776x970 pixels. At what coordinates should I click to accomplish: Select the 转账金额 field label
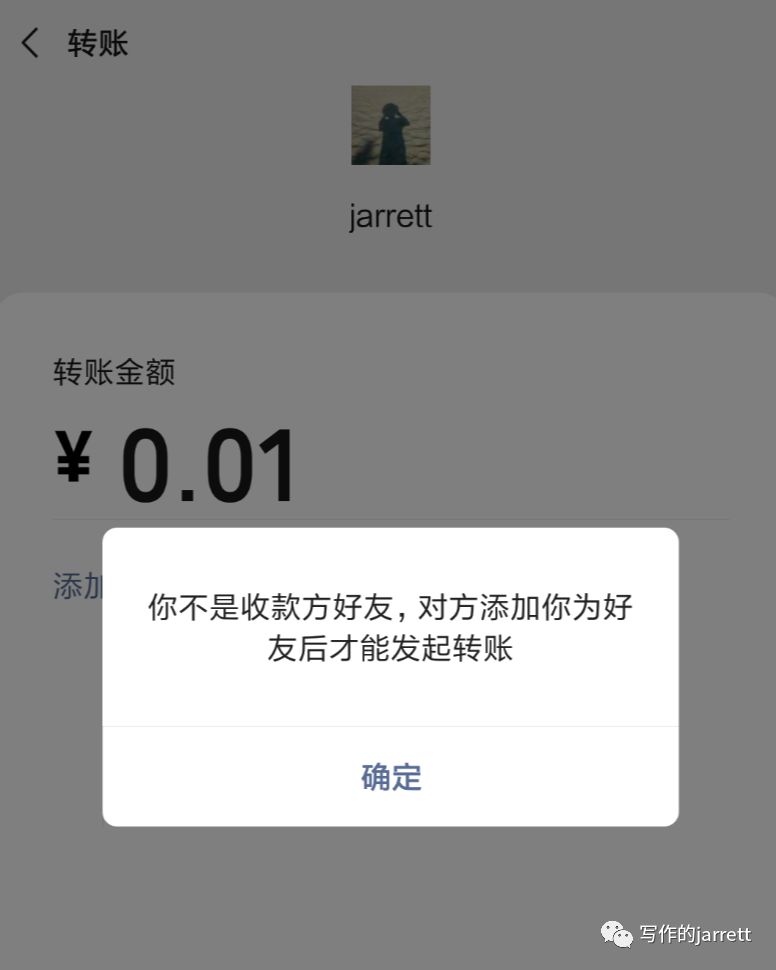click(113, 373)
